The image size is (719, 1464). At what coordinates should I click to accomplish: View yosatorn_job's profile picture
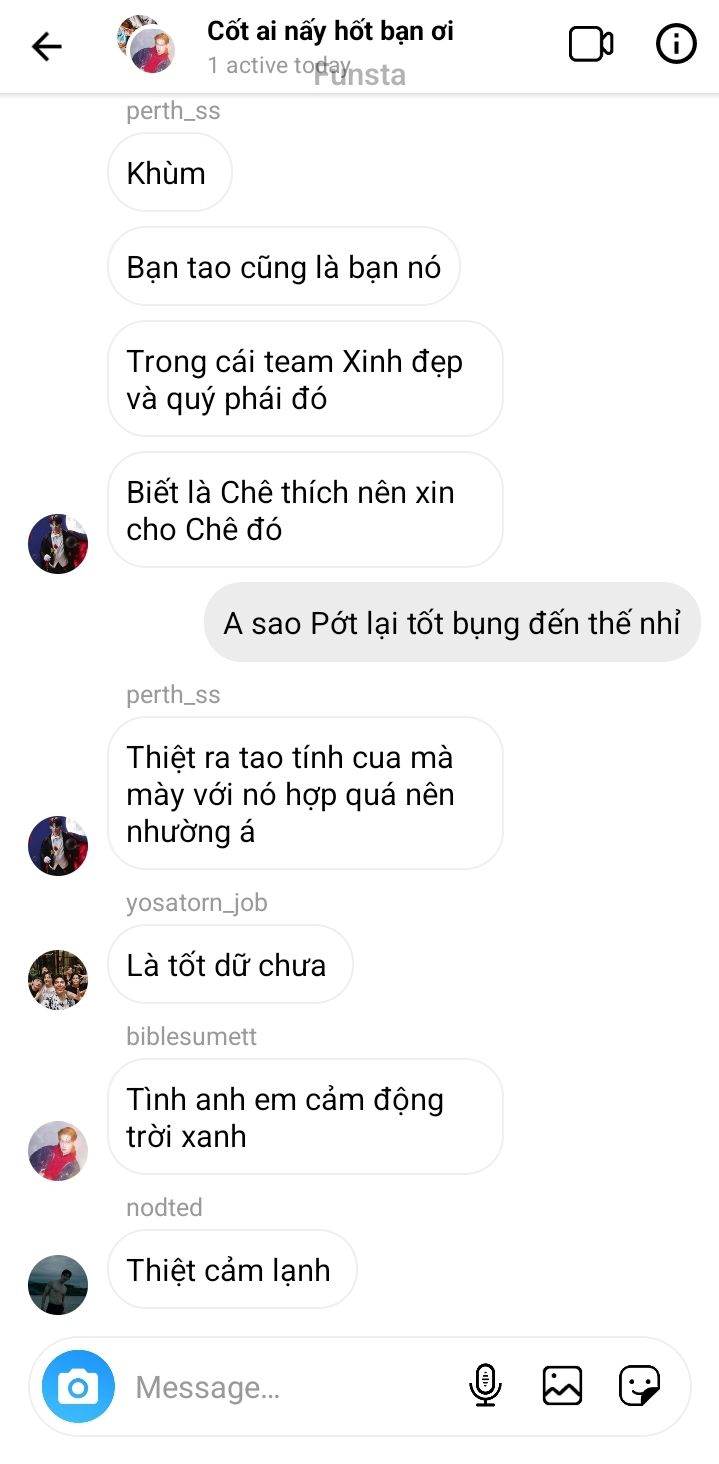point(58,980)
